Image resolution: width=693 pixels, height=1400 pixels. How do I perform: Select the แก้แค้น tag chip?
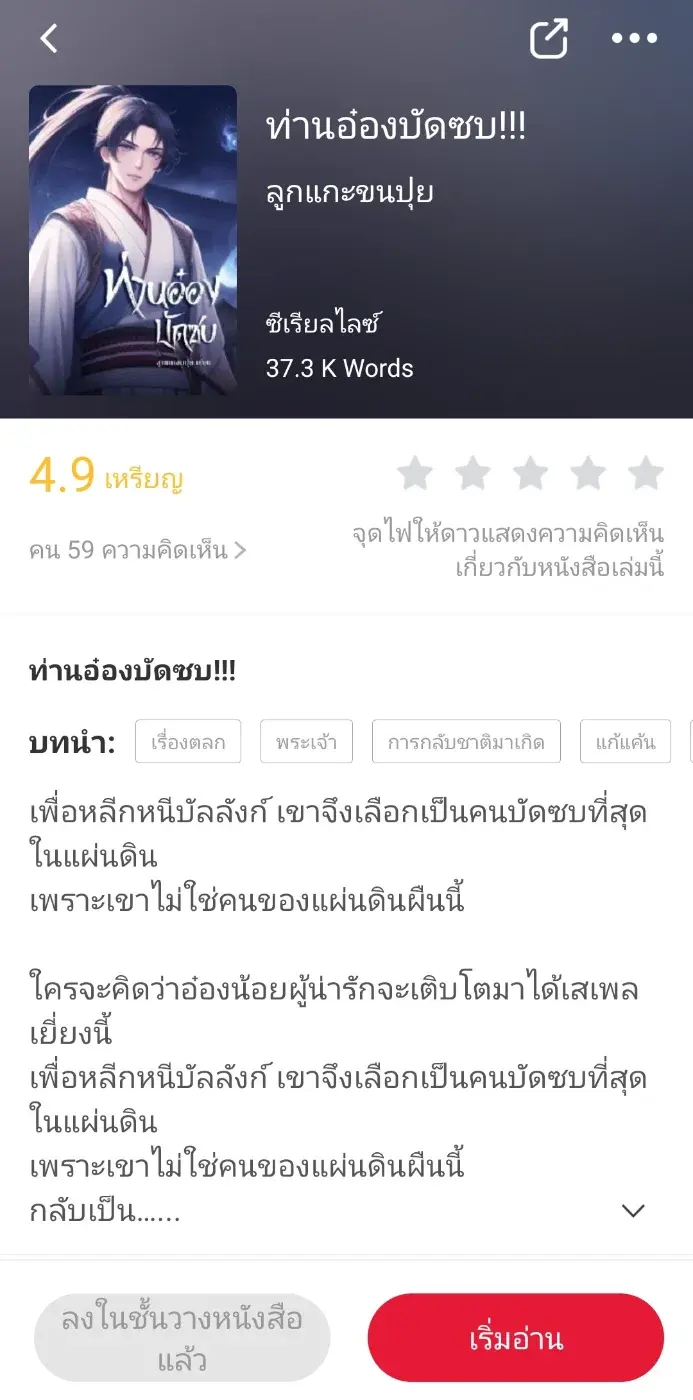(625, 742)
